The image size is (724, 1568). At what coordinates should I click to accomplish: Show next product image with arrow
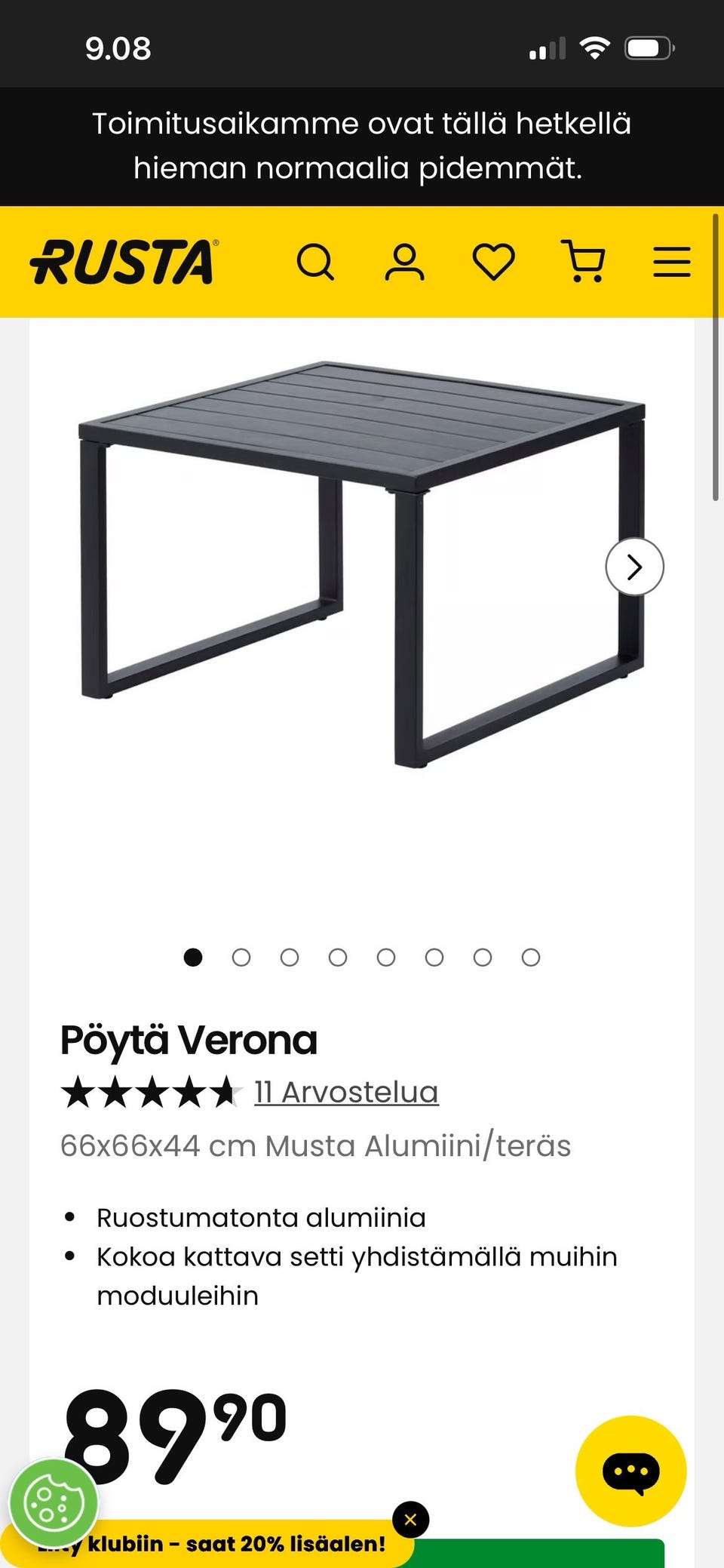[x=634, y=567]
